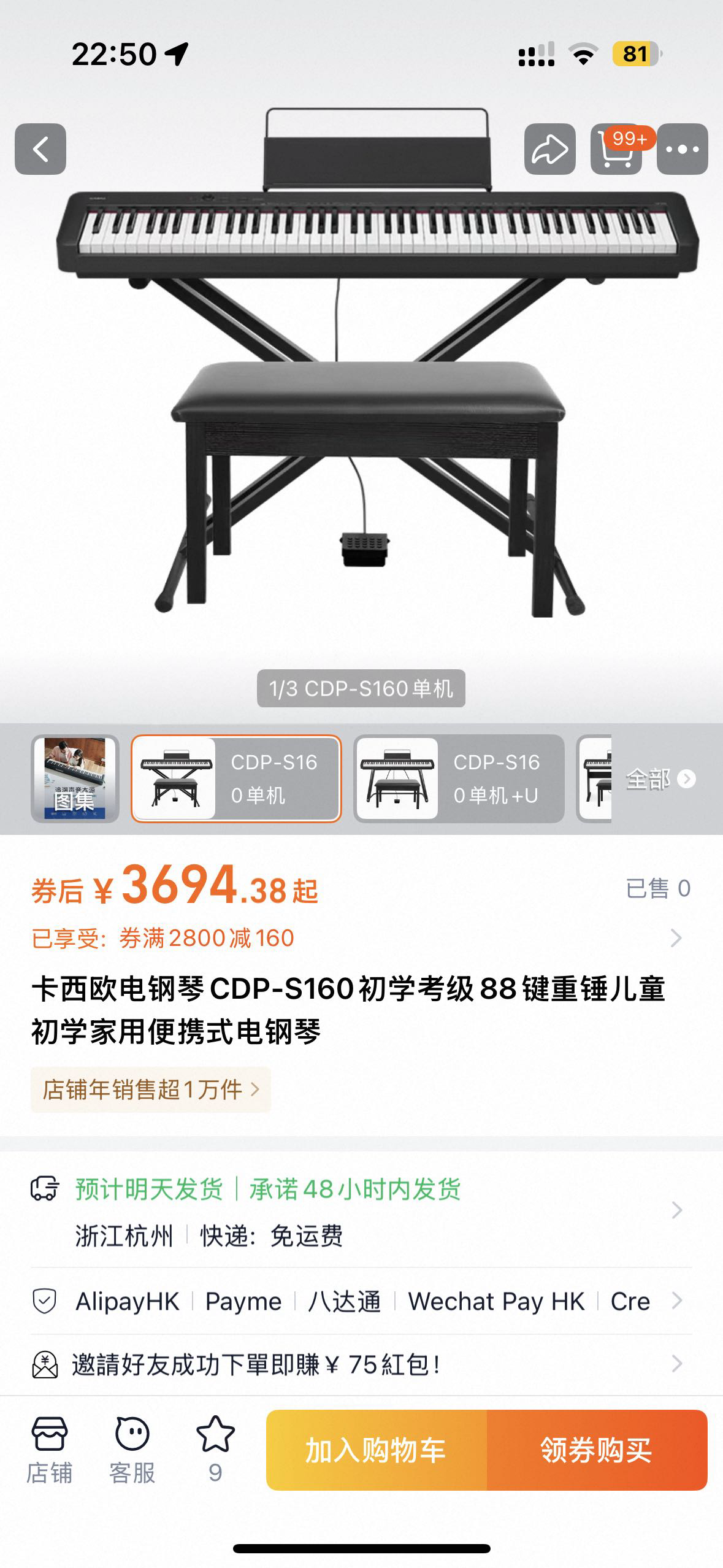Open the invite friends ¥75 red packet row
Screen dimensions: 723x1568
[361, 1365]
